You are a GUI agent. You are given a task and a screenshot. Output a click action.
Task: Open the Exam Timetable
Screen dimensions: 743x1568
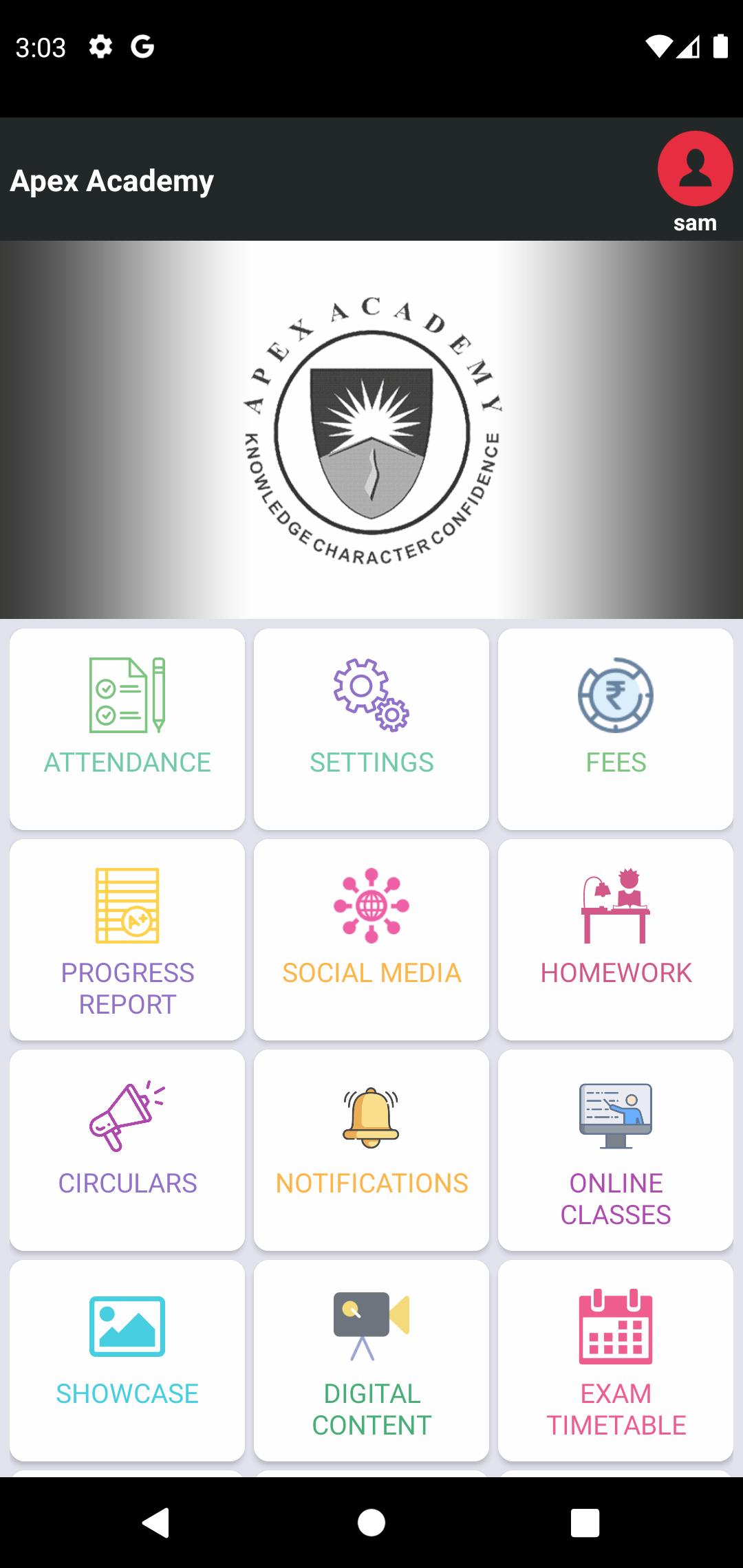tap(616, 1360)
